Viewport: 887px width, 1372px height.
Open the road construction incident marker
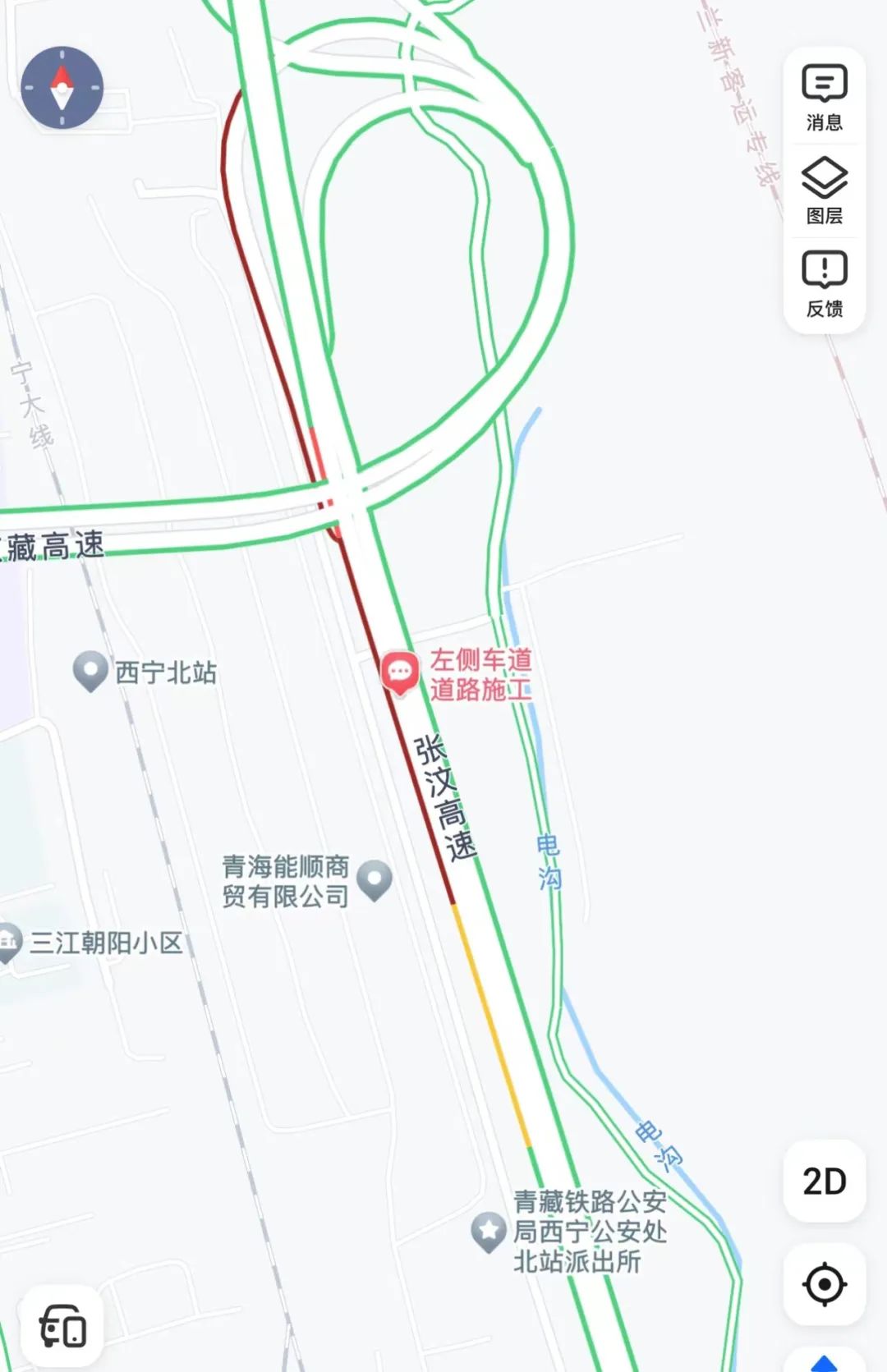400,672
